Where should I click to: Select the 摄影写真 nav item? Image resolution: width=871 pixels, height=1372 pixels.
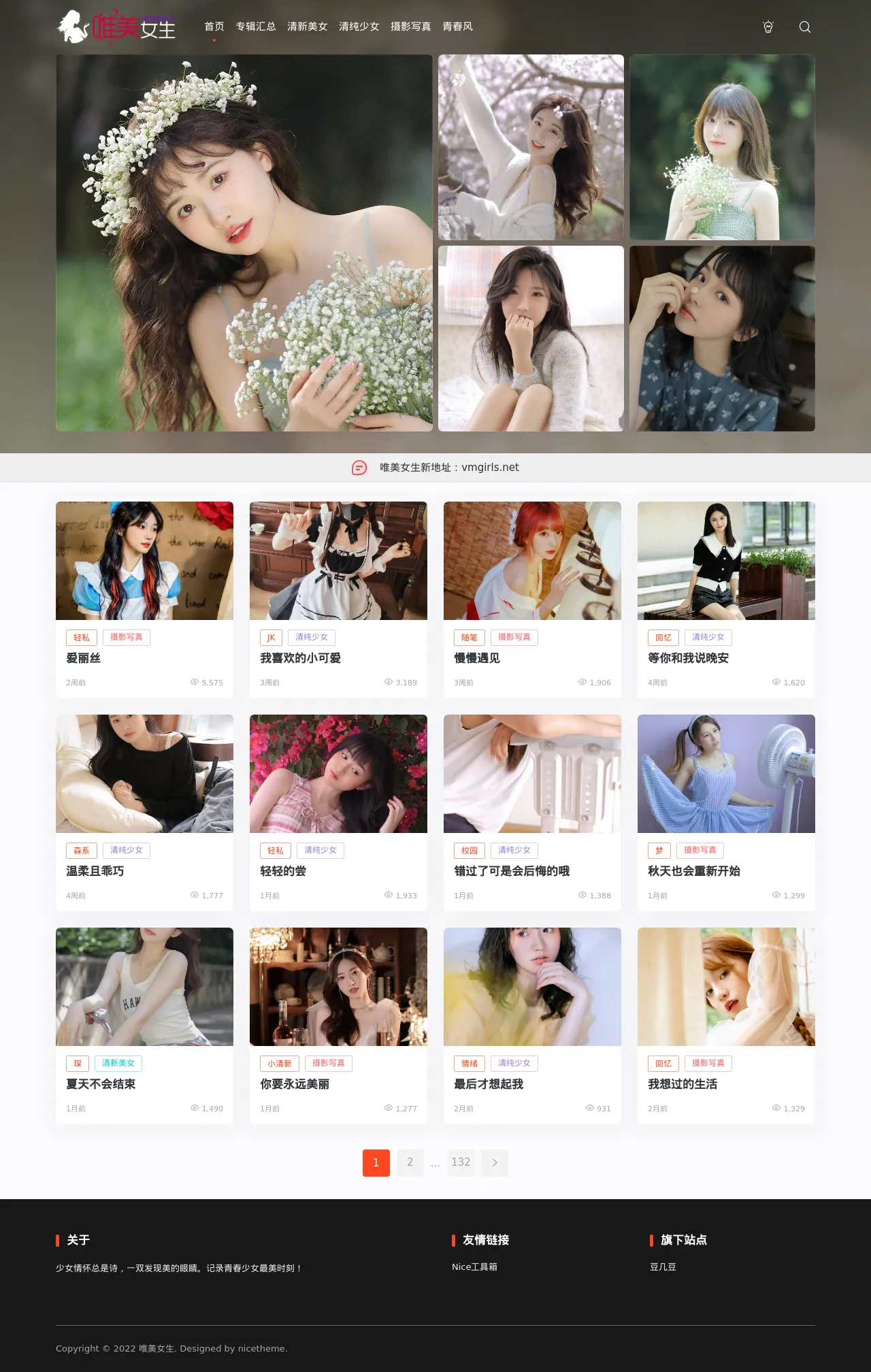point(411,27)
